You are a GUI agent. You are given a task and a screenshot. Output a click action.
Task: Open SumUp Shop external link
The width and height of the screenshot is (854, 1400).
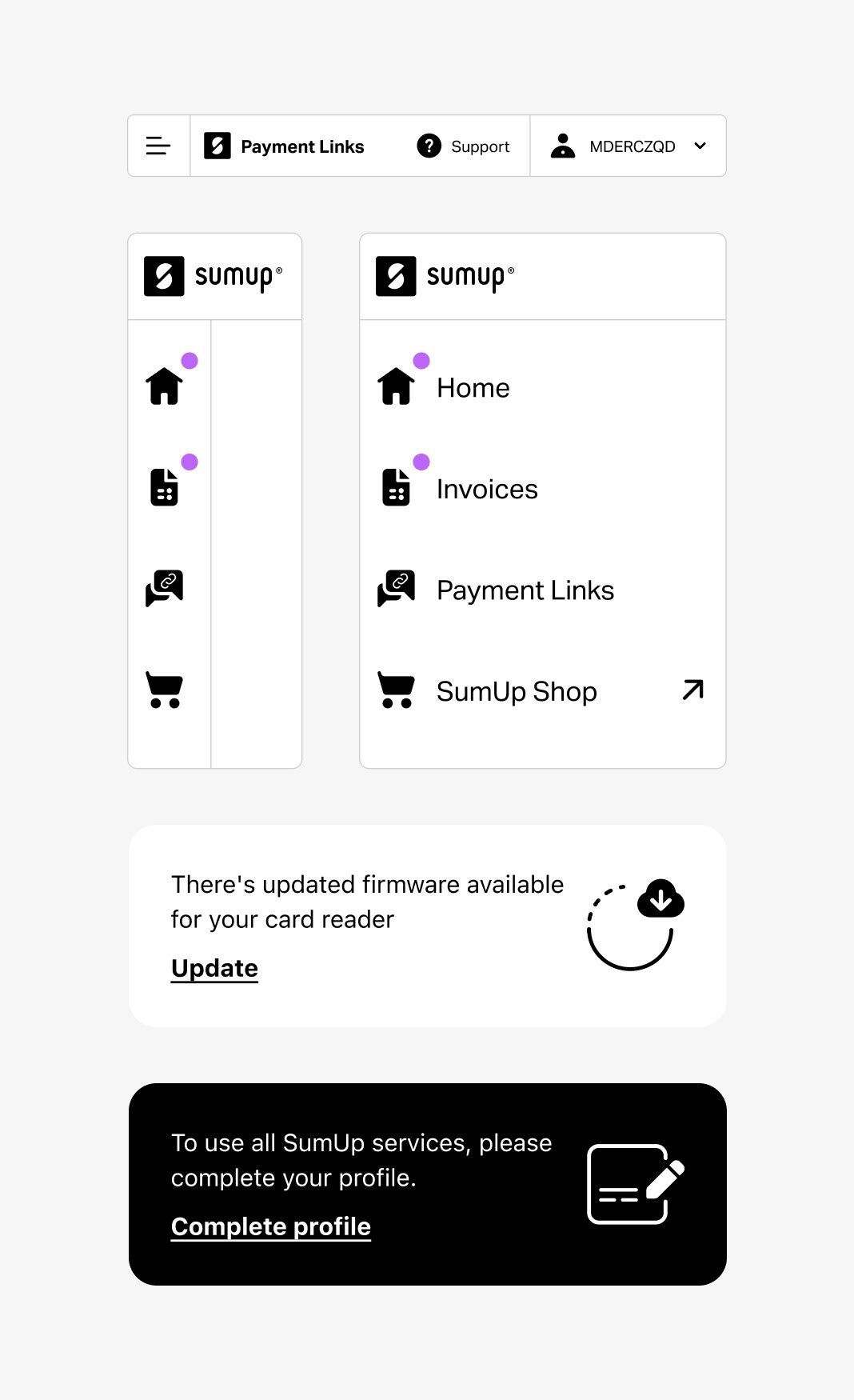click(x=542, y=690)
